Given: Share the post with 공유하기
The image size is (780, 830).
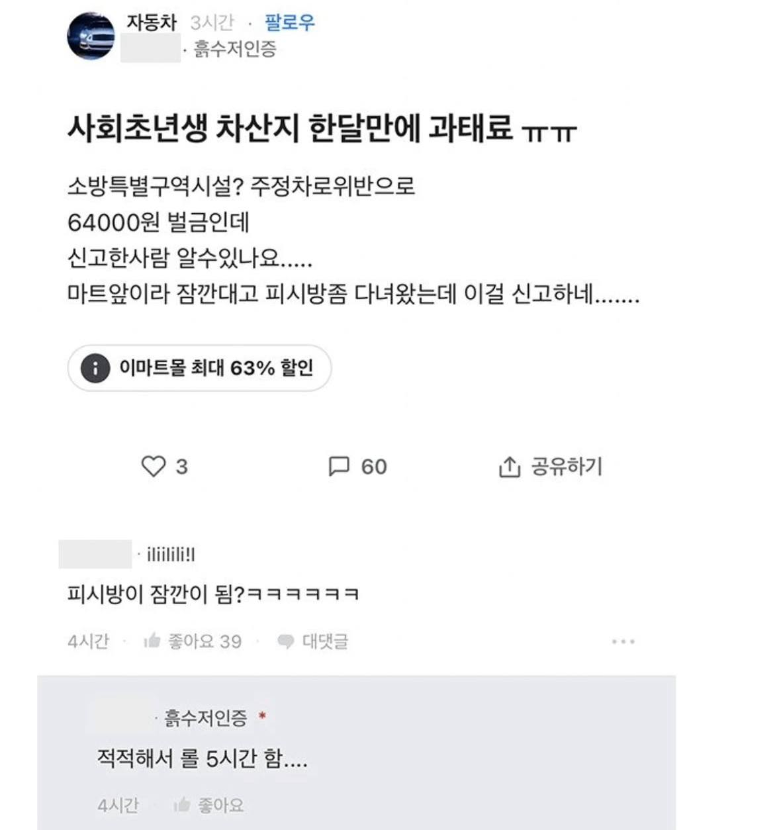Looking at the screenshot, I should point(550,466).
